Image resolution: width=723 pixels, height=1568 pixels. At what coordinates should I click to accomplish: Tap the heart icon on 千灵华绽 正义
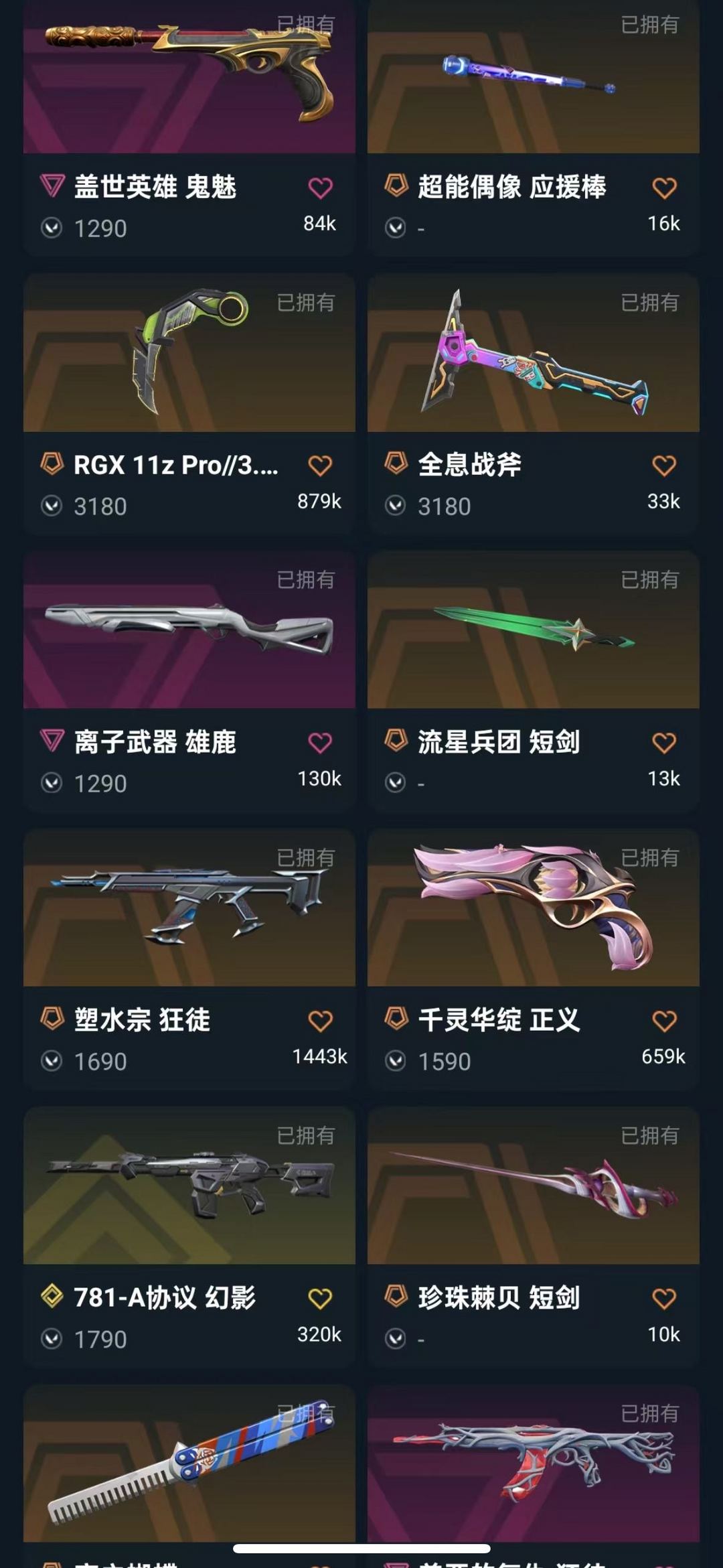[x=664, y=1021]
